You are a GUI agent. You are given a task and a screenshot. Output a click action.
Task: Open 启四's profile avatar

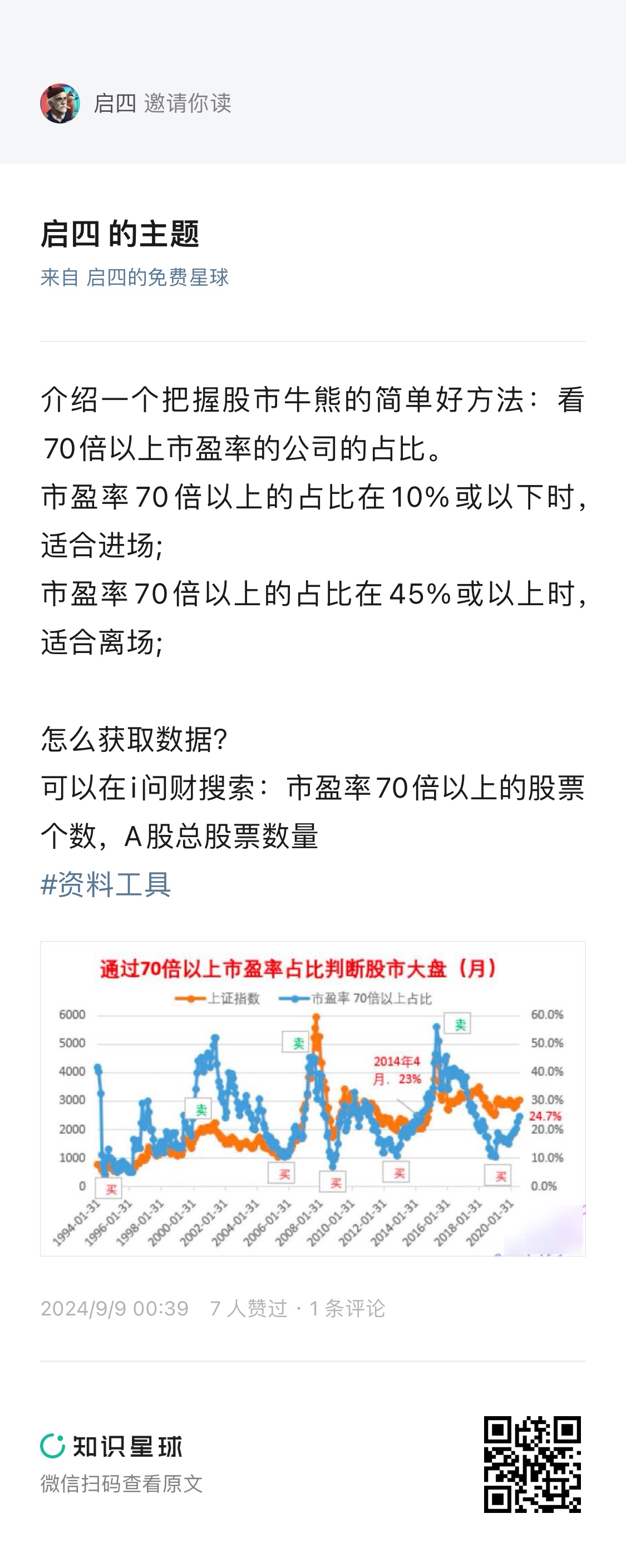(61, 103)
